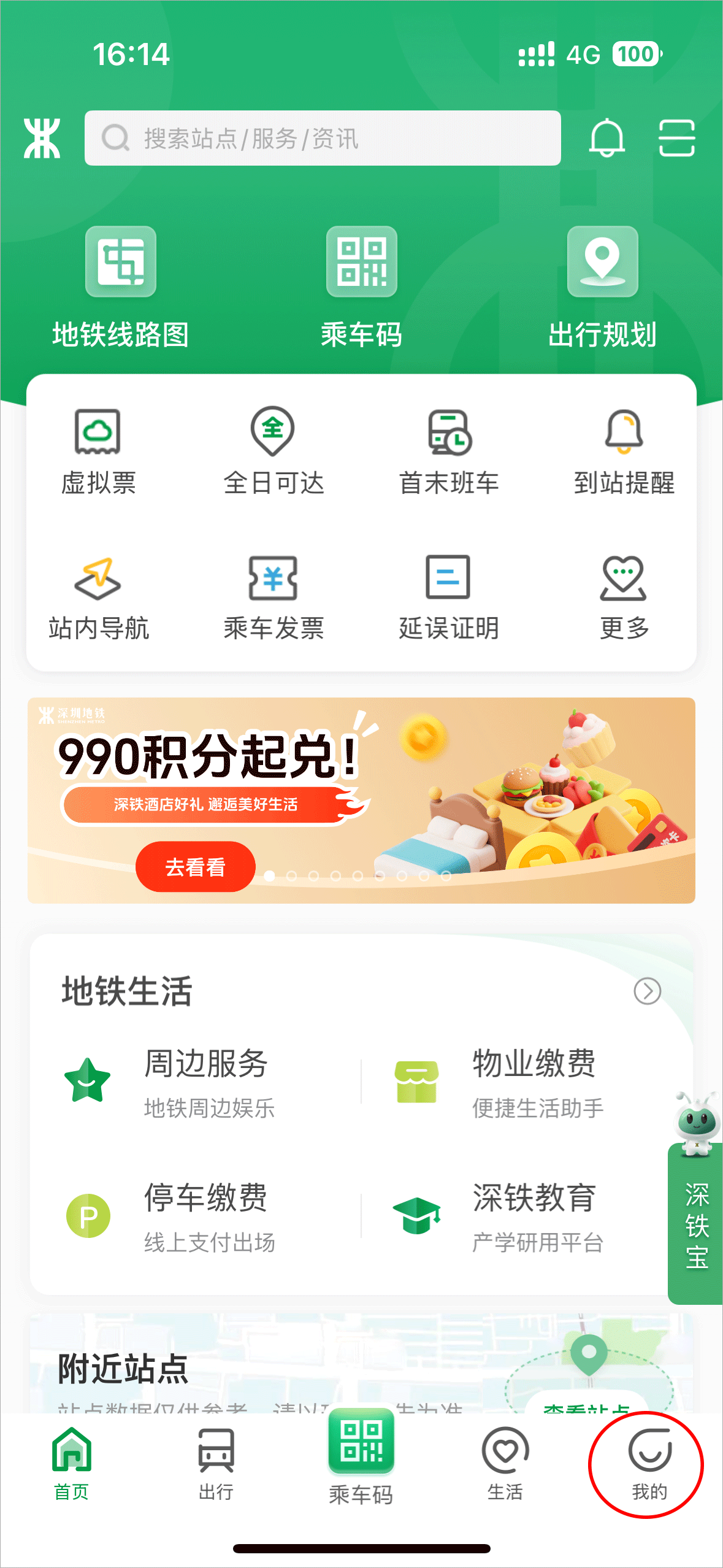This screenshot has height=1568, width=723.
Task: Switch to the 我的 tab
Action: pyautogui.click(x=649, y=1464)
